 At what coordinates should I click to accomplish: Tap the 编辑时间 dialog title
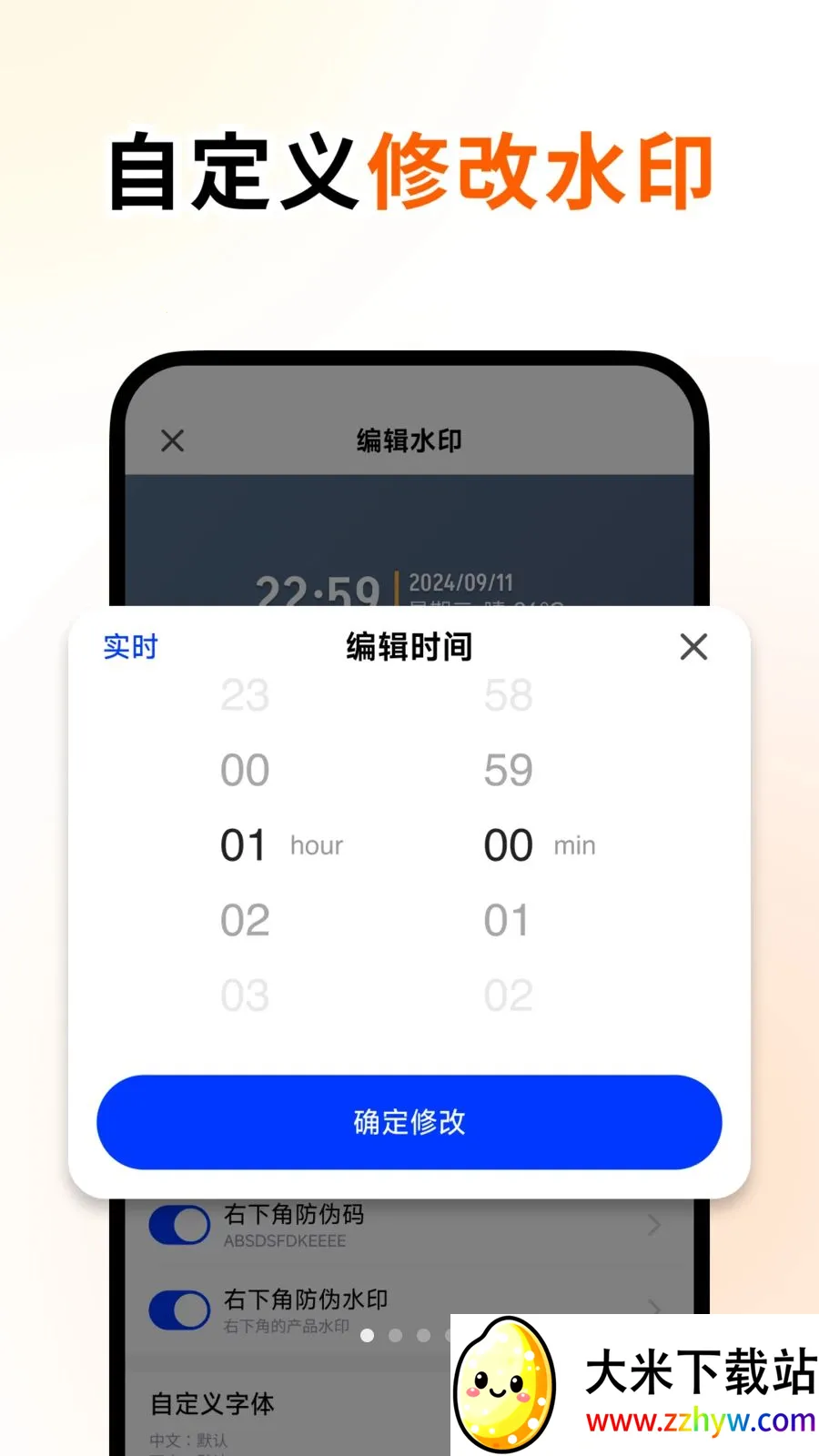[x=409, y=647]
